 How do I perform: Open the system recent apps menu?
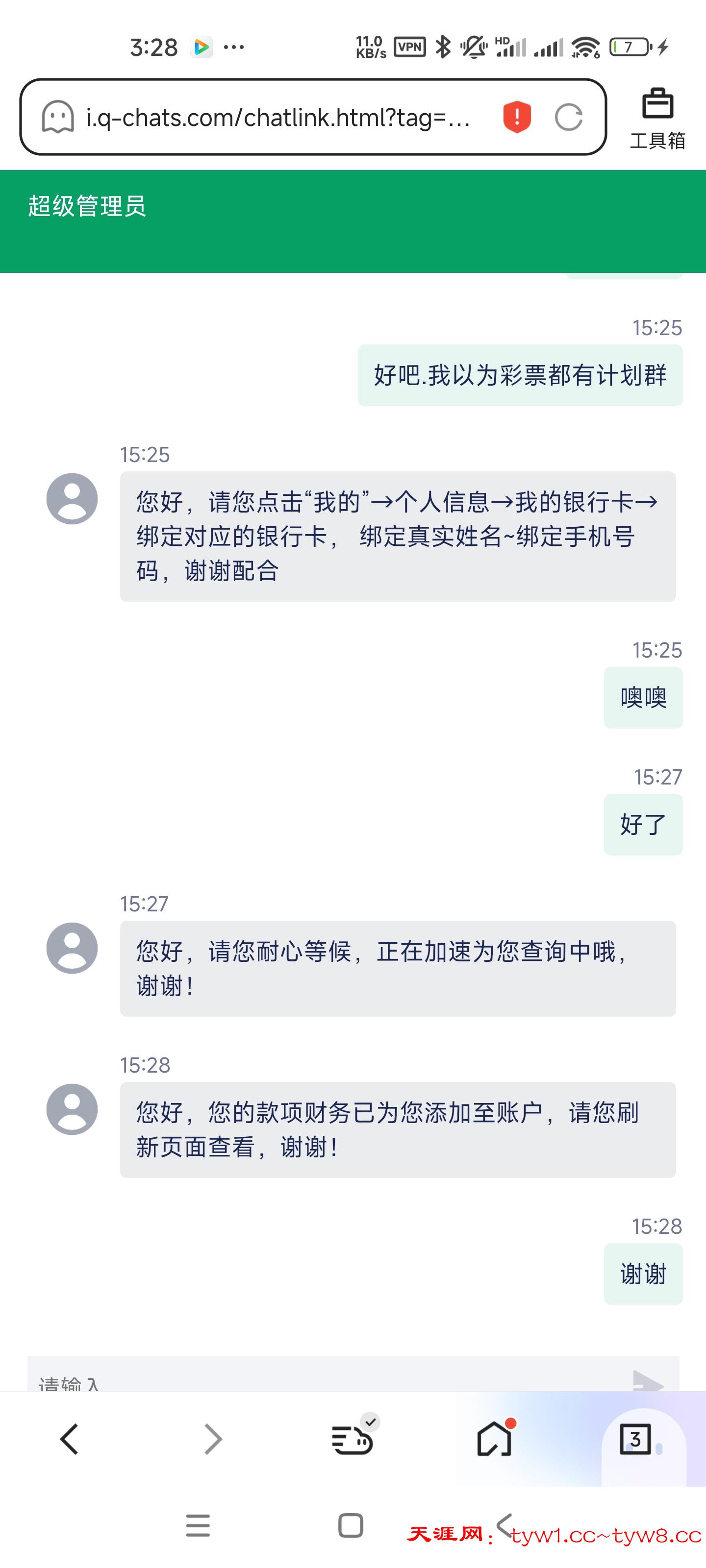(198, 1525)
